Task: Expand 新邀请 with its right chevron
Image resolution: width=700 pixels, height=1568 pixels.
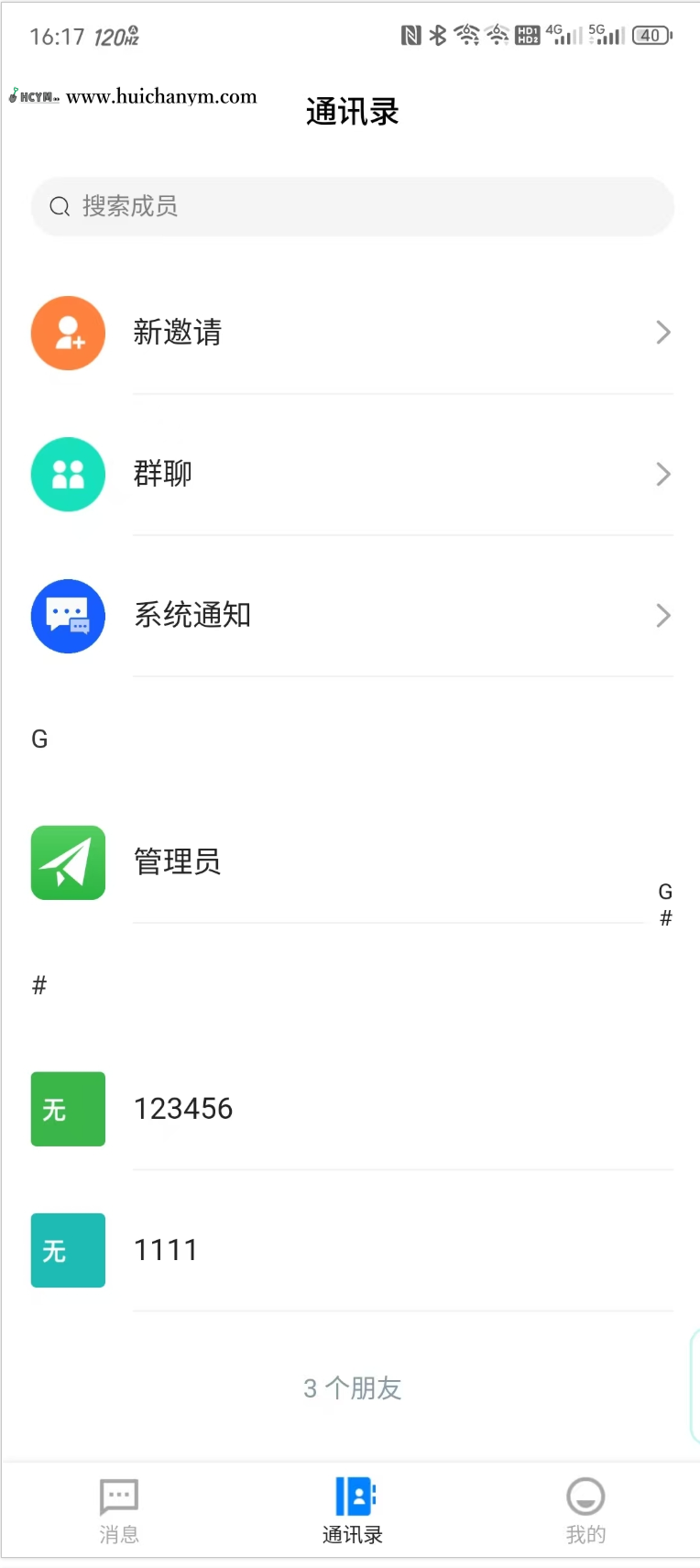Action: (x=662, y=333)
